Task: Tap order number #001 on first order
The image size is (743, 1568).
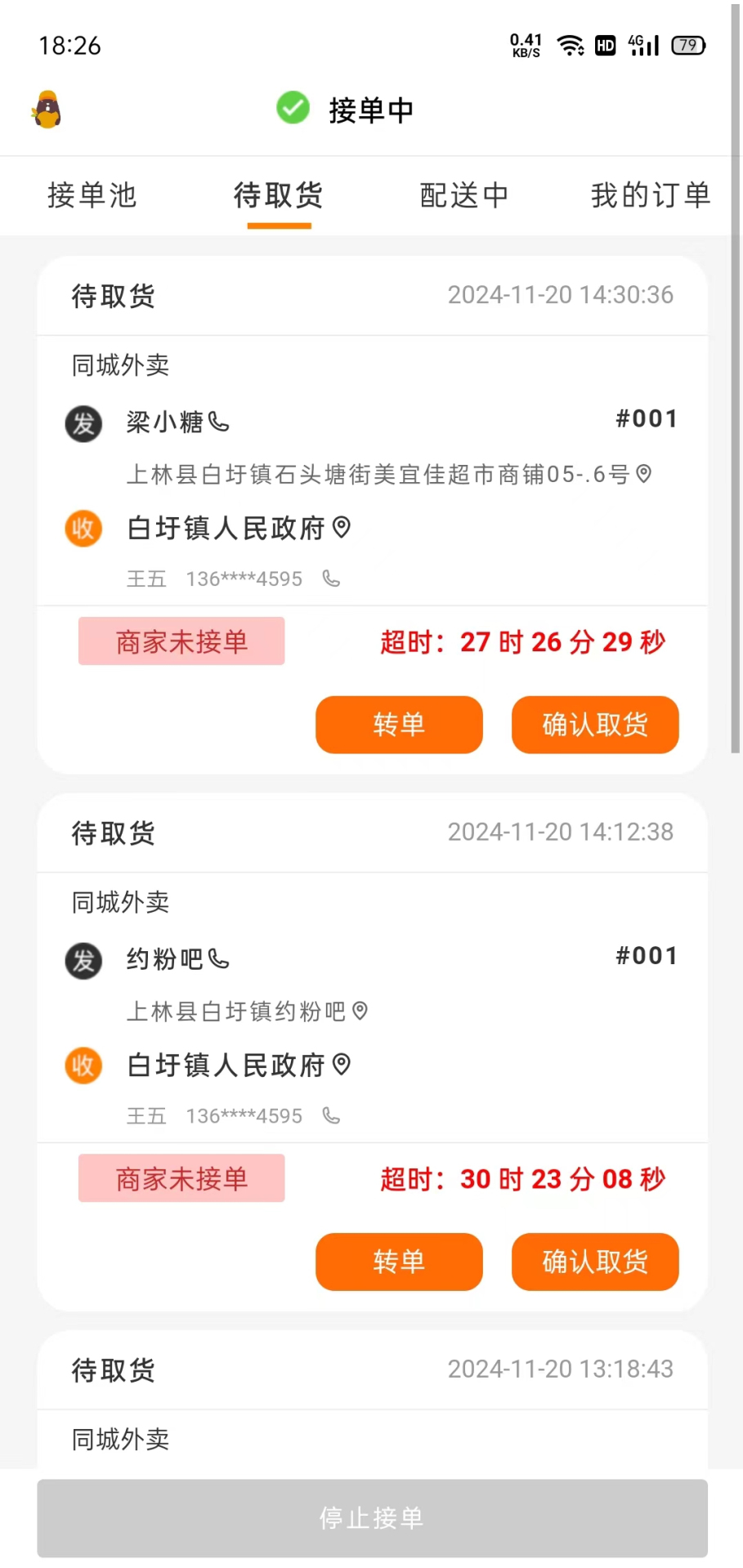Action: tap(646, 418)
